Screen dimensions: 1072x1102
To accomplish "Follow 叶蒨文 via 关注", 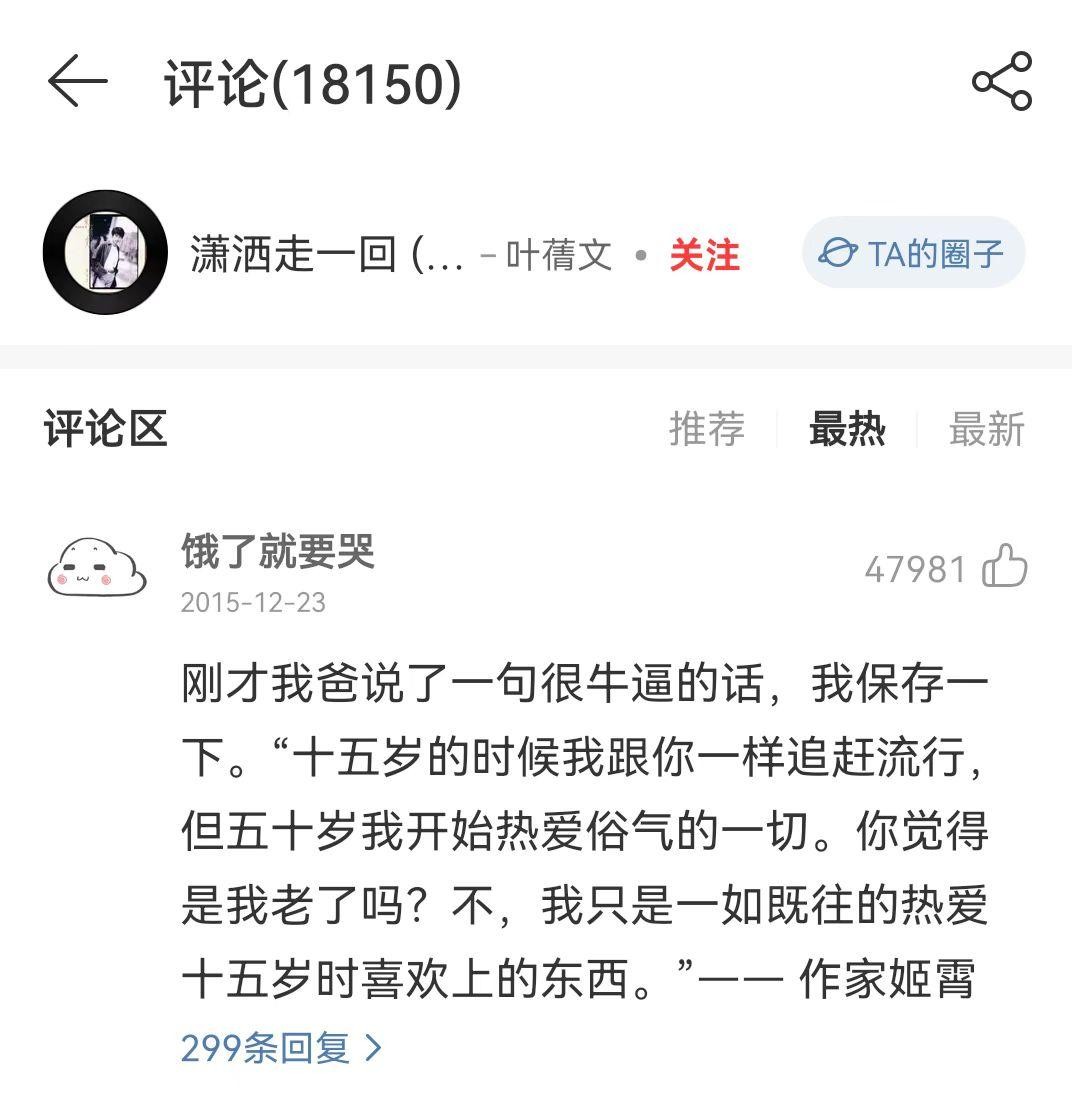I will tap(704, 255).
